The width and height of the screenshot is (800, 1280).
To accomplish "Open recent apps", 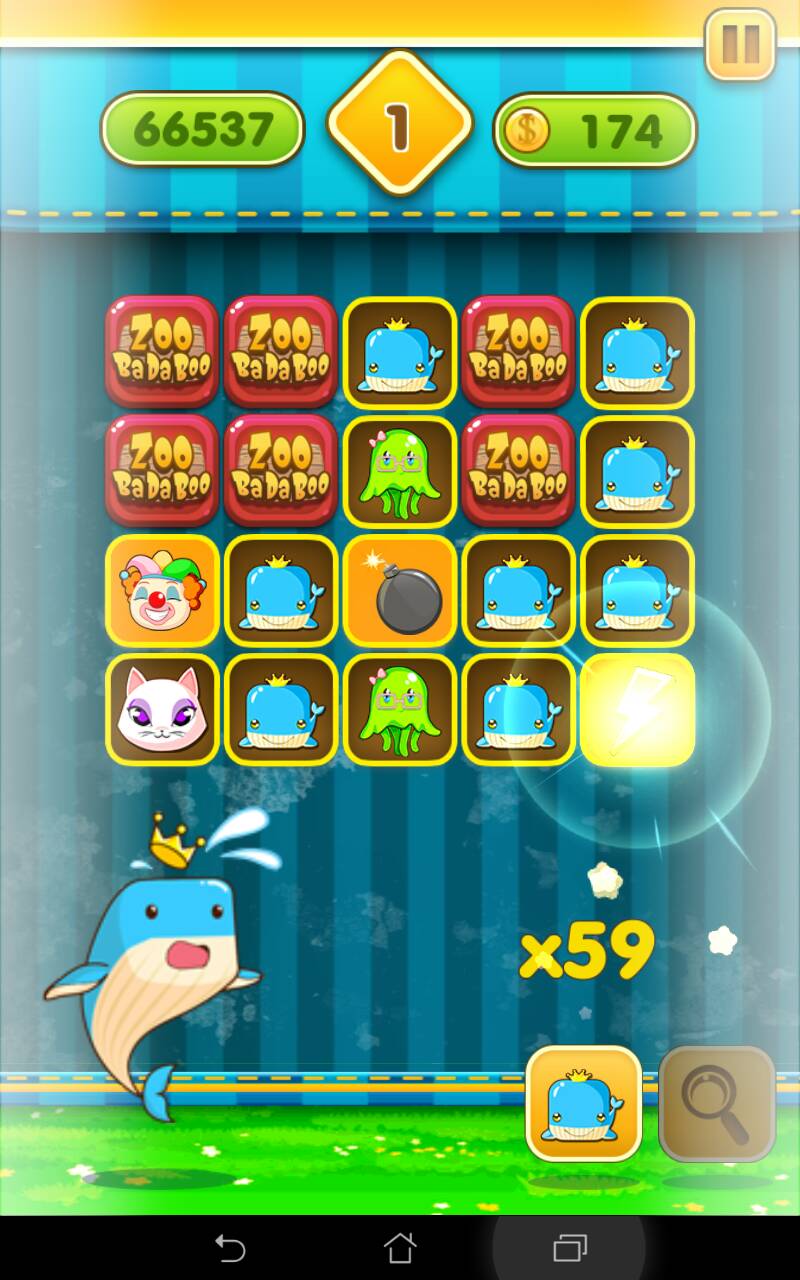I will point(570,1248).
